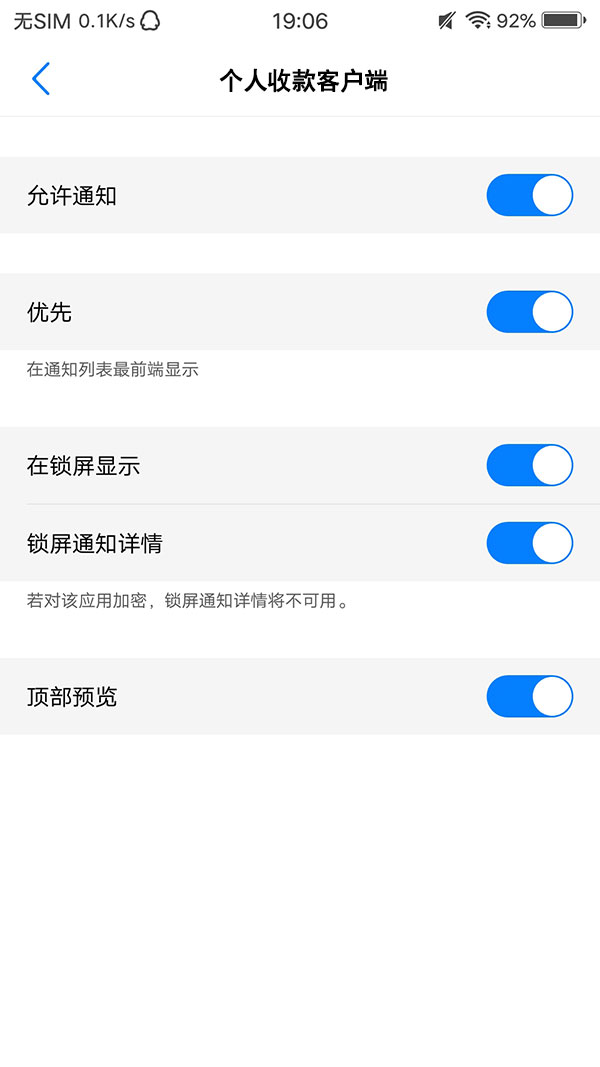
Task: Toggle off 在锁屏显示
Action: click(x=529, y=465)
